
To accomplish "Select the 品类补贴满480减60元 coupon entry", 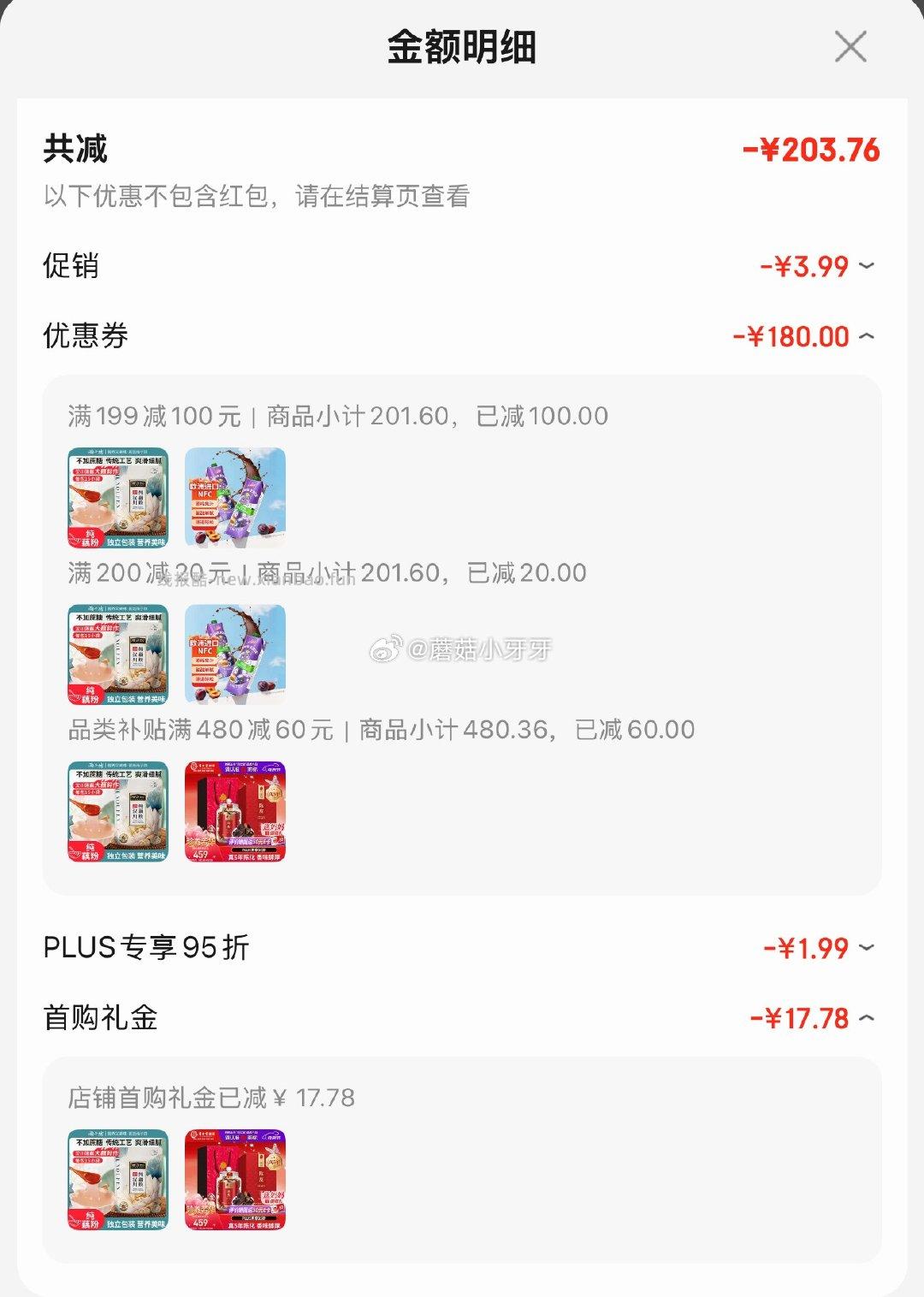I will (x=382, y=729).
